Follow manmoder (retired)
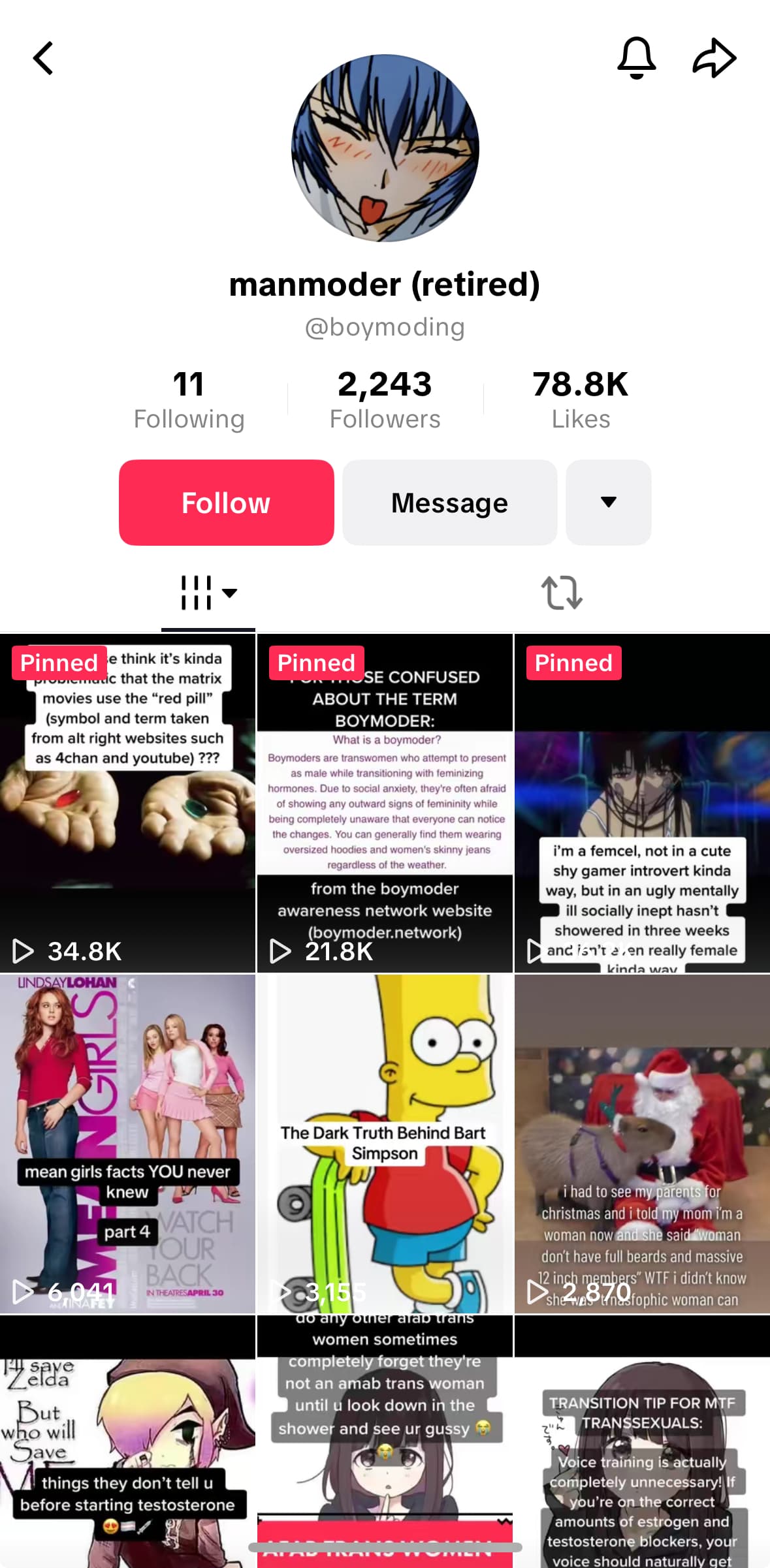This screenshot has height=1568, width=770. 226,503
